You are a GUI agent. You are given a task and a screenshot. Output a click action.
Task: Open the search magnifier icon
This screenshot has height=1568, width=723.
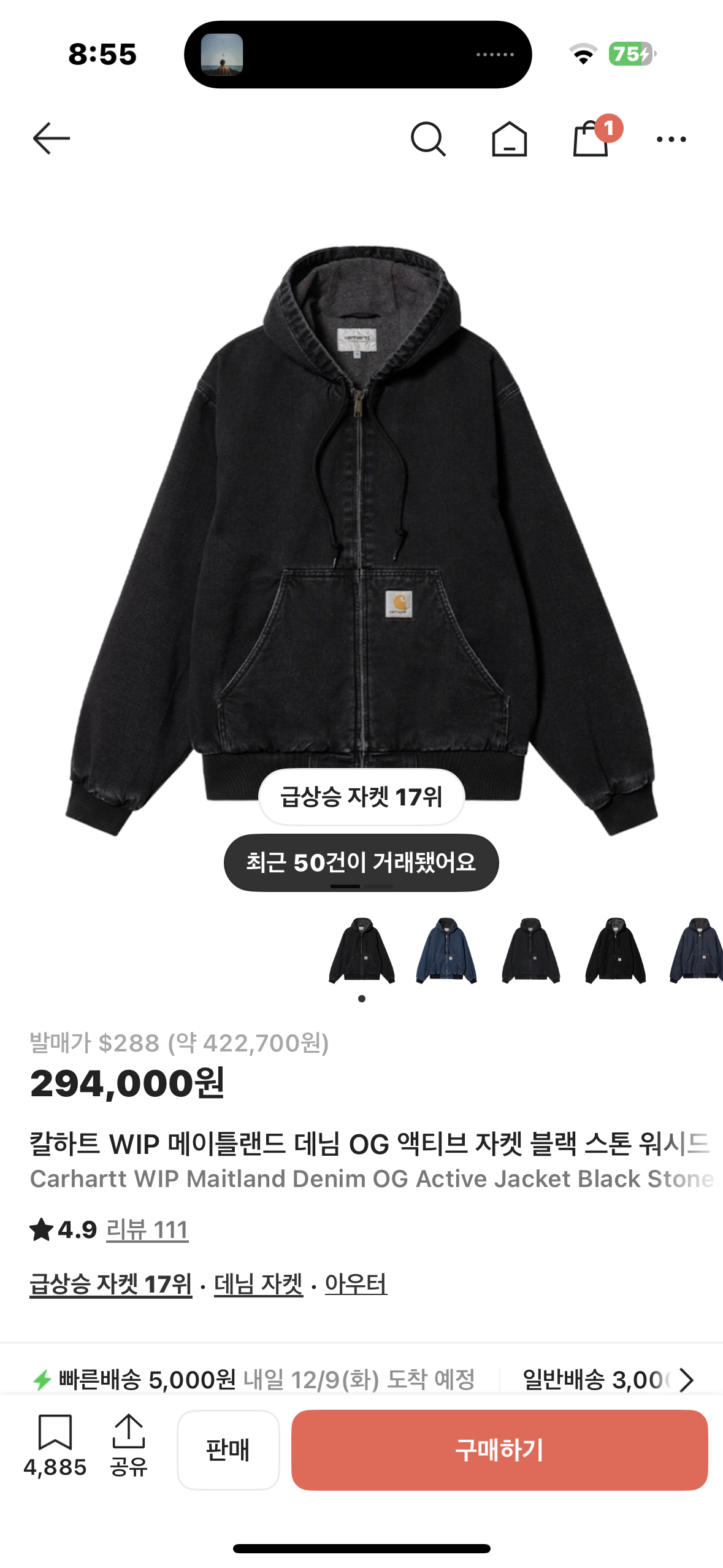tap(427, 139)
